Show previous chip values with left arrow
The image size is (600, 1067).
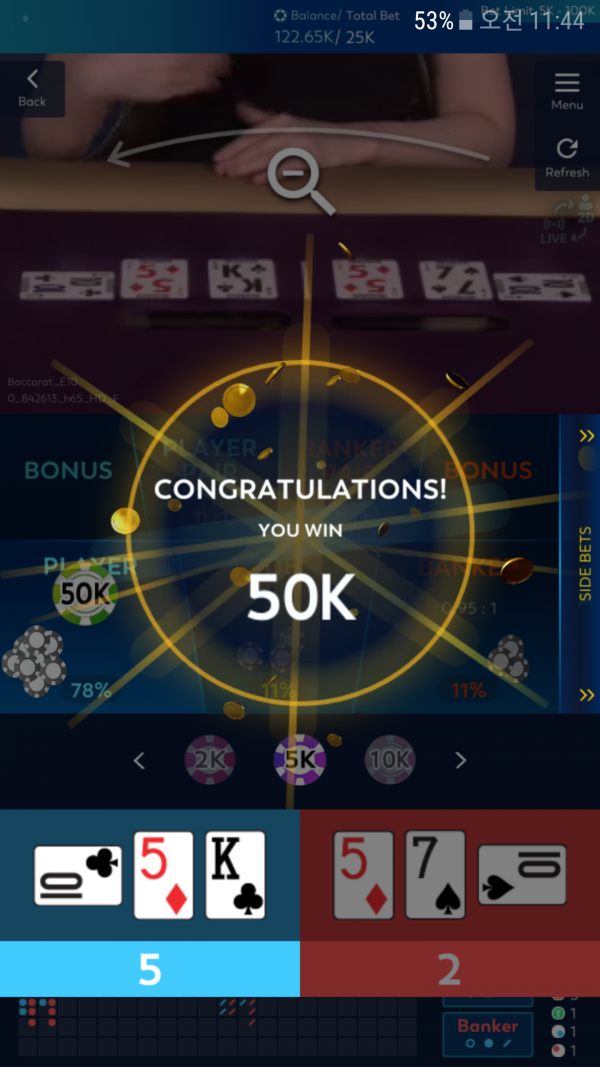point(139,761)
